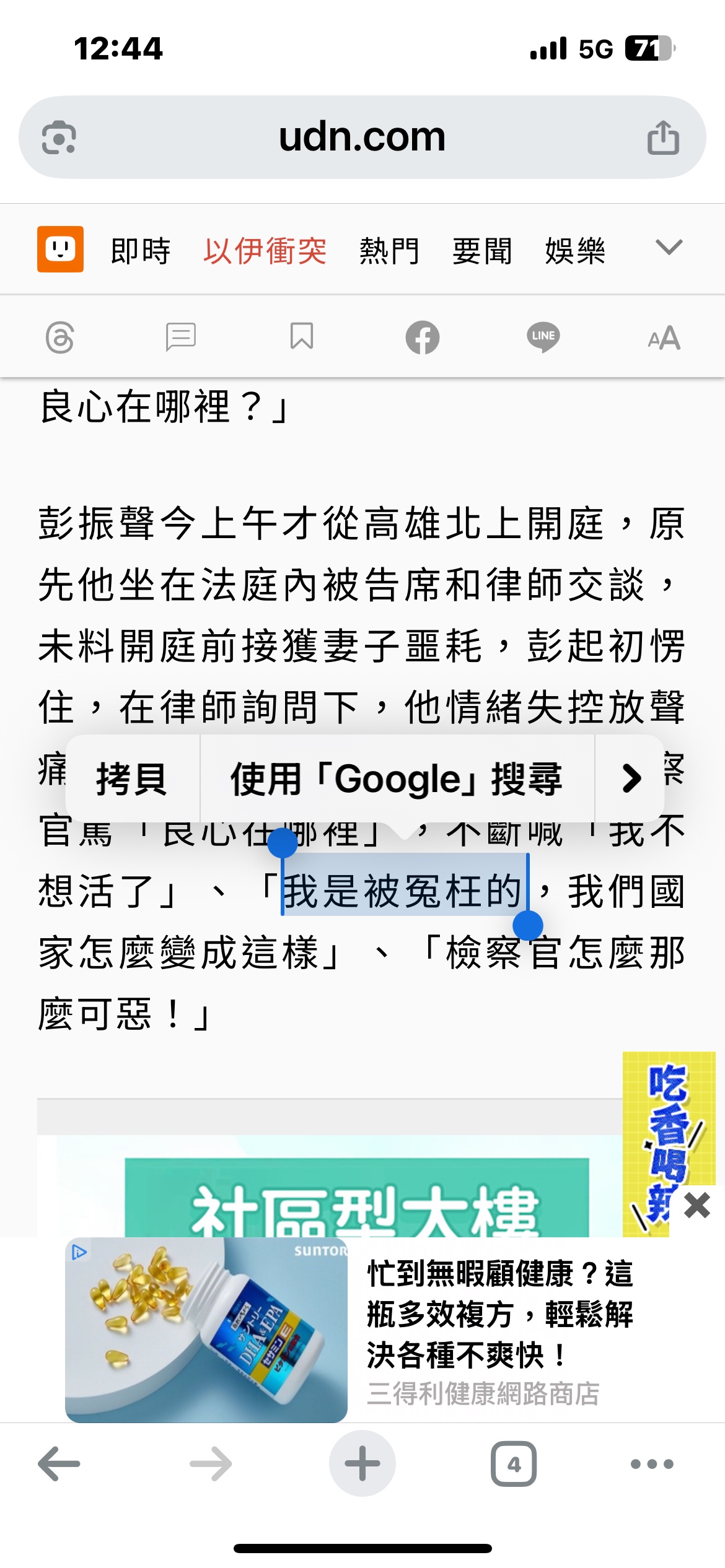Switch to the 熱門 tab
725x1568 pixels.
(x=389, y=251)
